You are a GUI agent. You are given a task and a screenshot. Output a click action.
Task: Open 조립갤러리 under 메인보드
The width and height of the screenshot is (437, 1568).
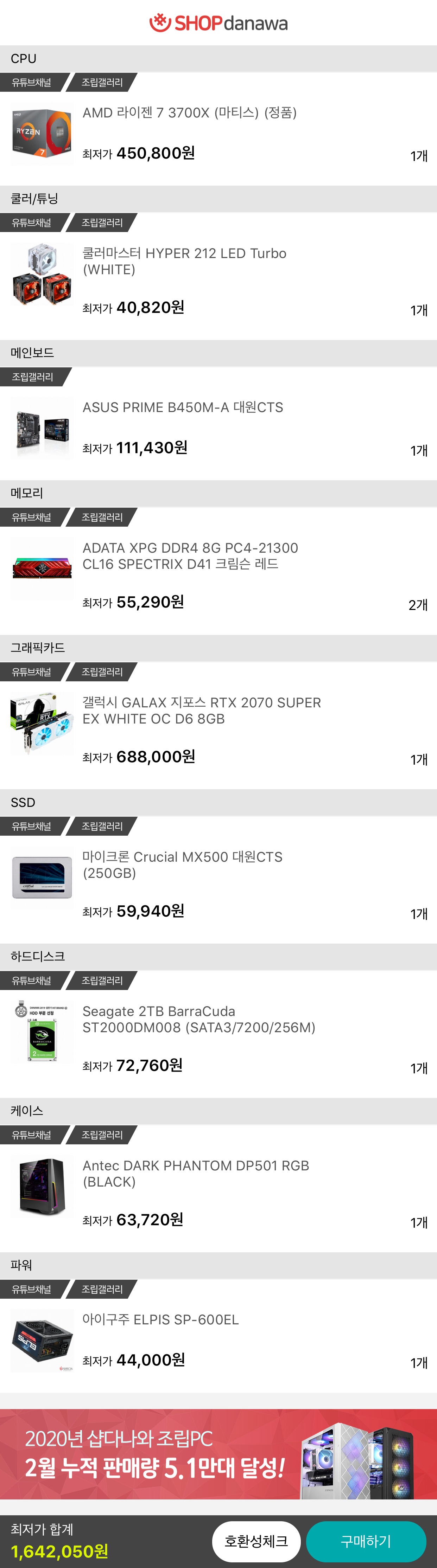pyautogui.click(x=33, y=377)
